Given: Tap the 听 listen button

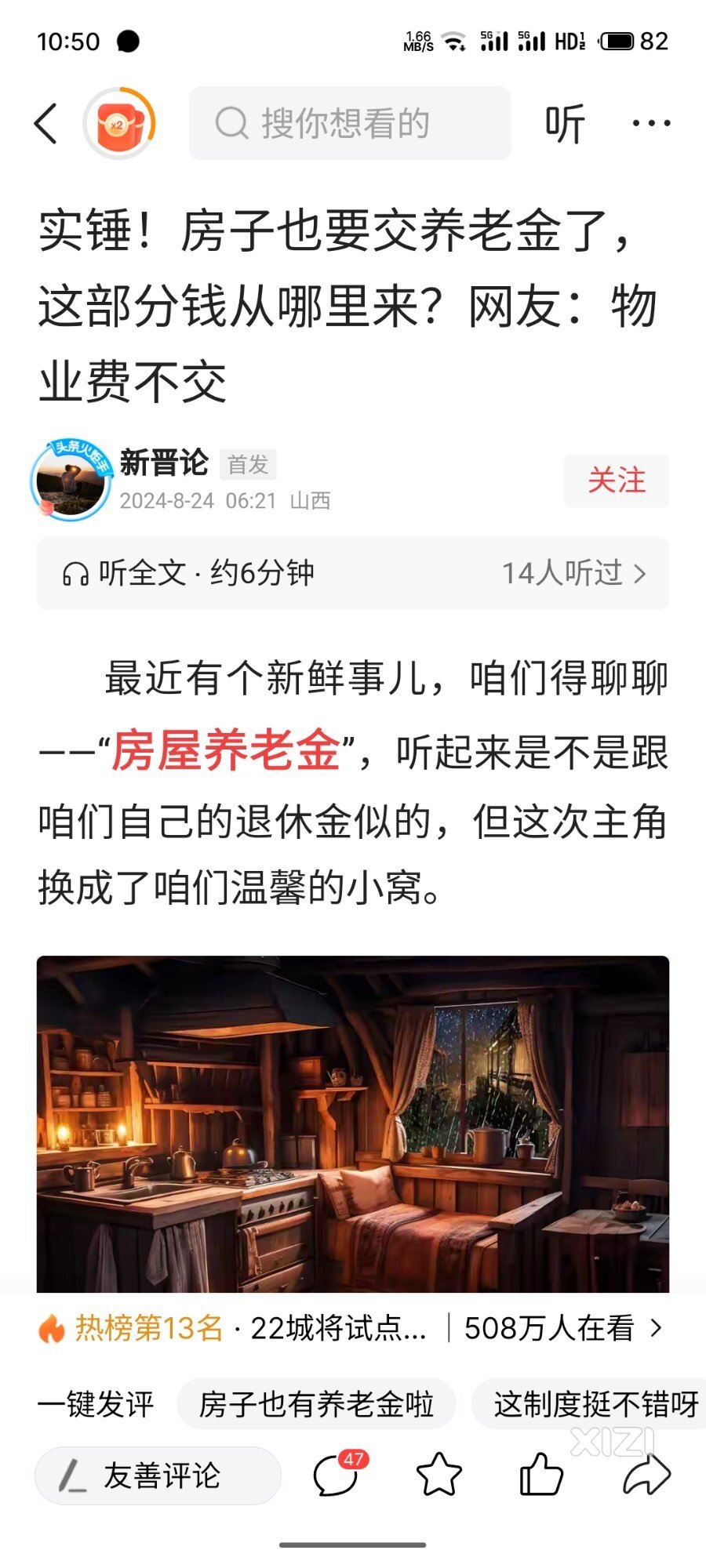Looking at the screenshot, I should 565,124.
